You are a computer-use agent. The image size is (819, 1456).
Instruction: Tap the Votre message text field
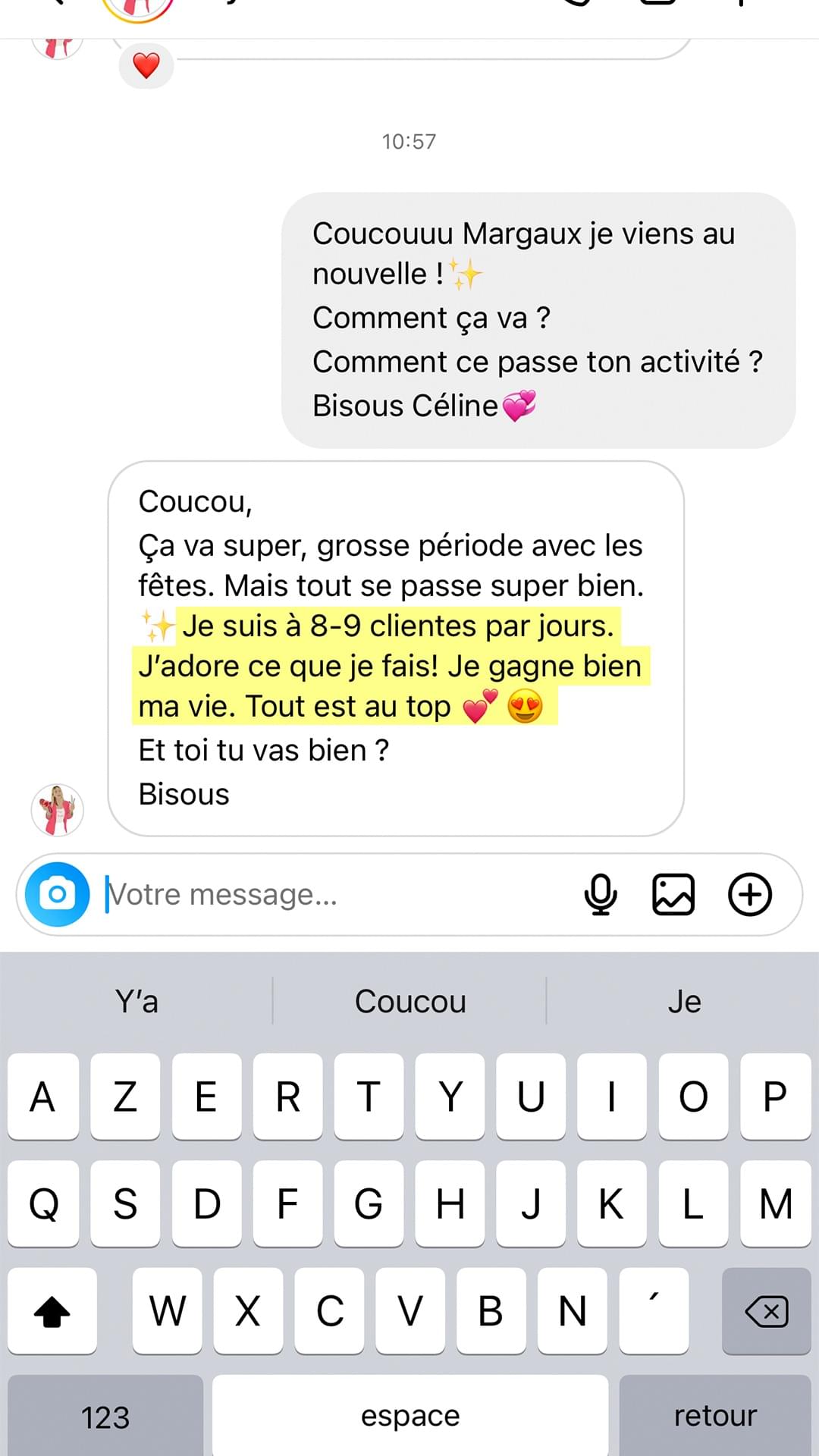[x=337, y=894]
